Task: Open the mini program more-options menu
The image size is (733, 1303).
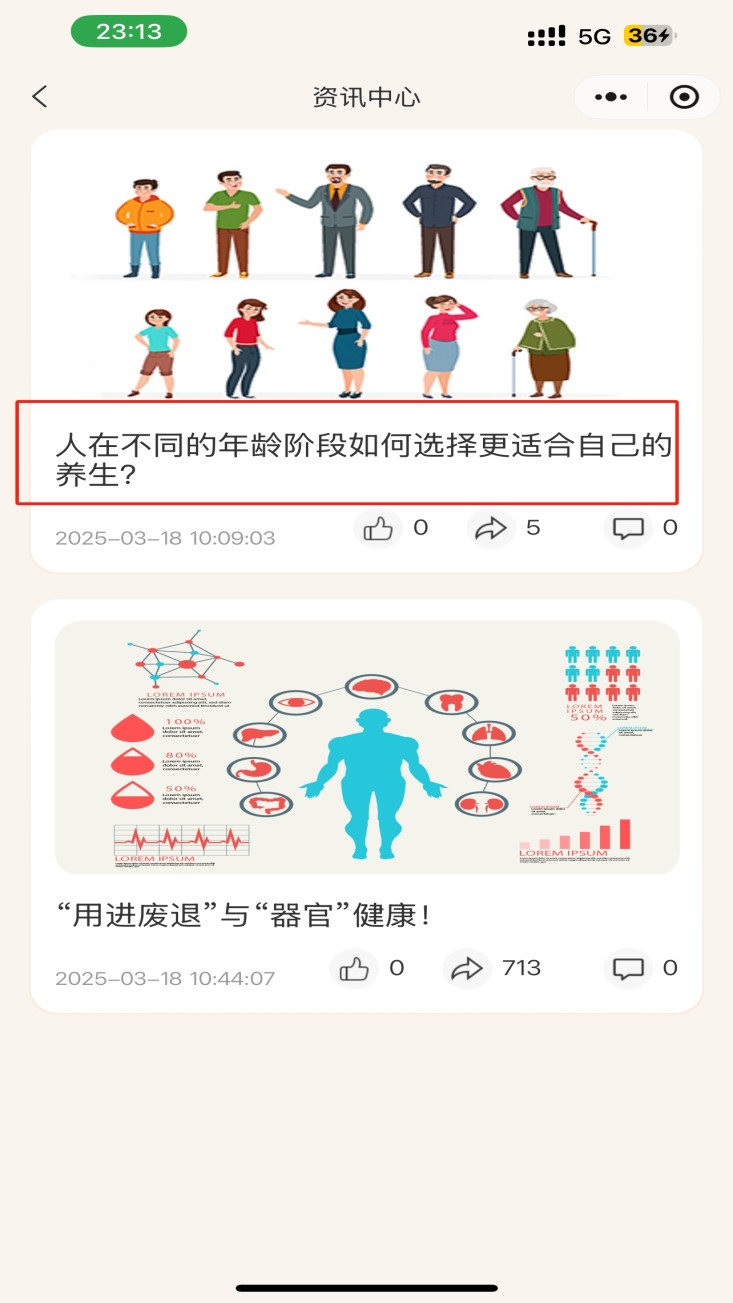Action: click(x=610, y=97)
